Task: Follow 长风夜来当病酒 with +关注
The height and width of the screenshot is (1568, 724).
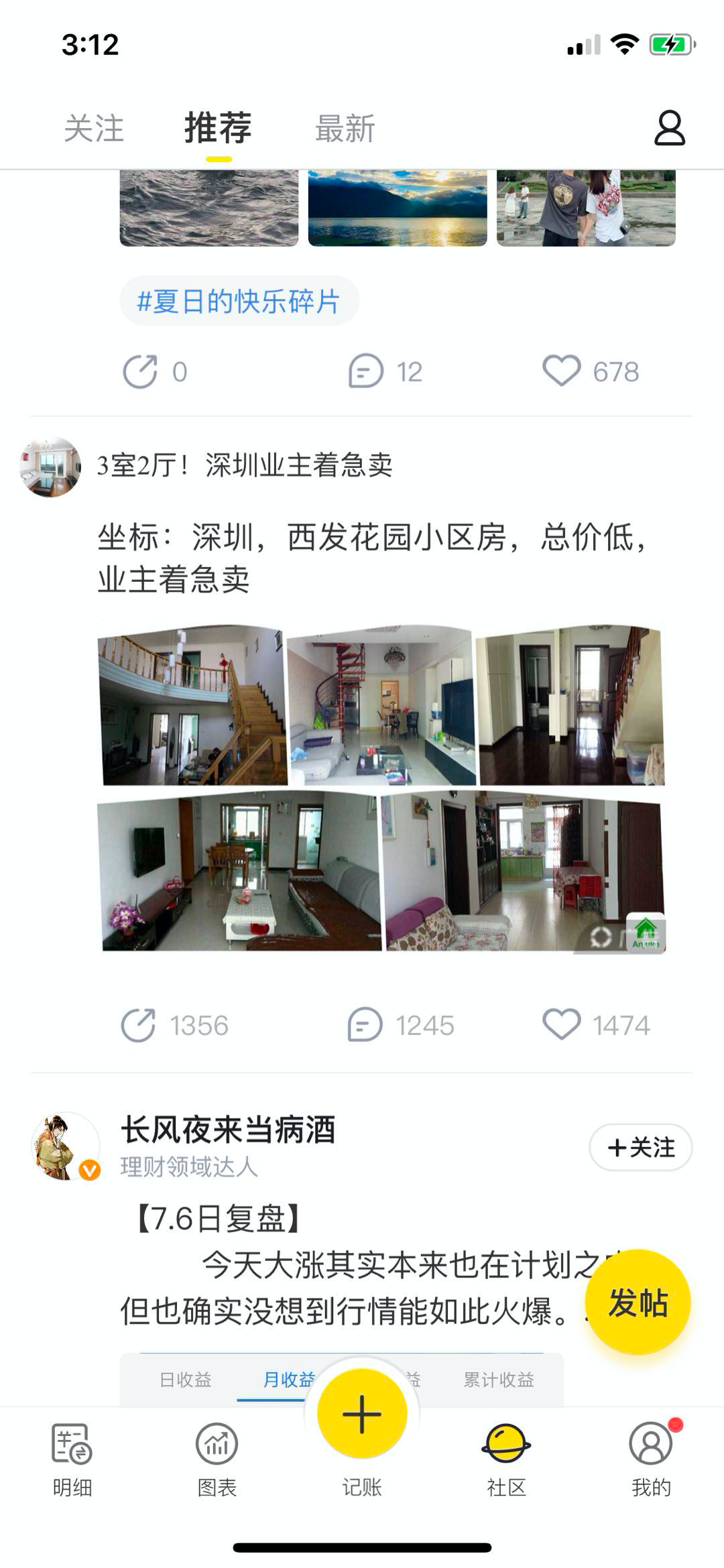Action: (x=640, y=1147)
